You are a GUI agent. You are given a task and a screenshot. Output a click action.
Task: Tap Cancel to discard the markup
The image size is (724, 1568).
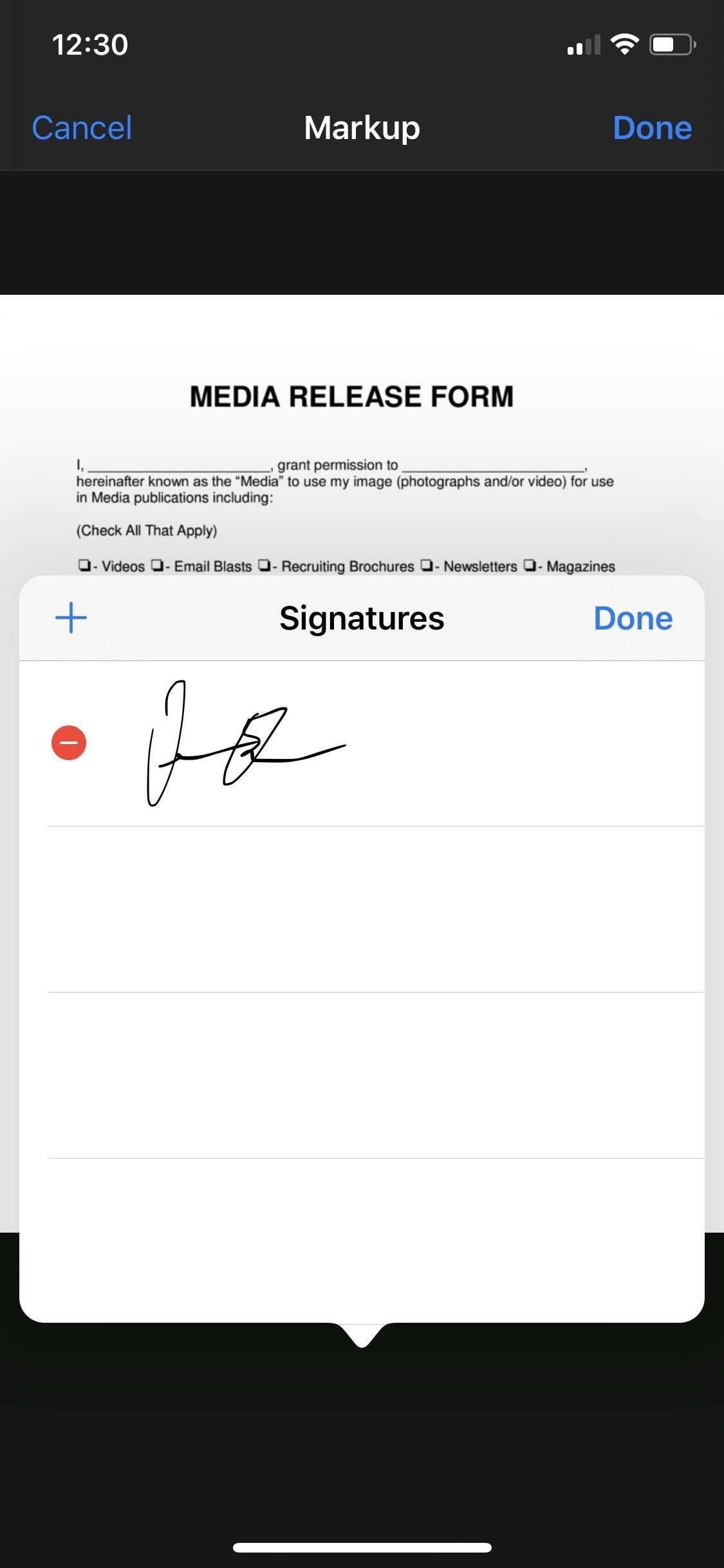point(81,127)
